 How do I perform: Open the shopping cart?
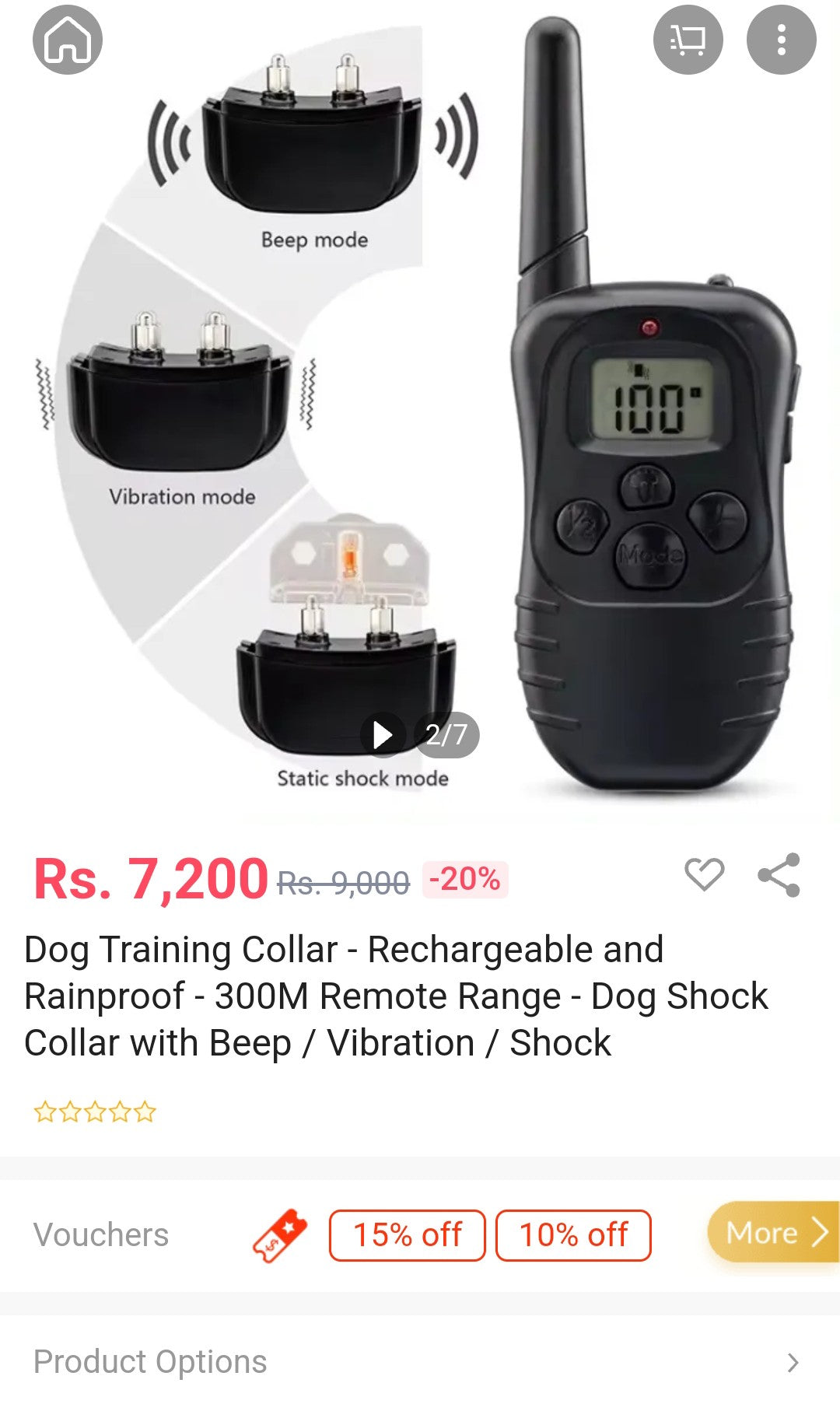pyautogui.click(x=688, y=40)
